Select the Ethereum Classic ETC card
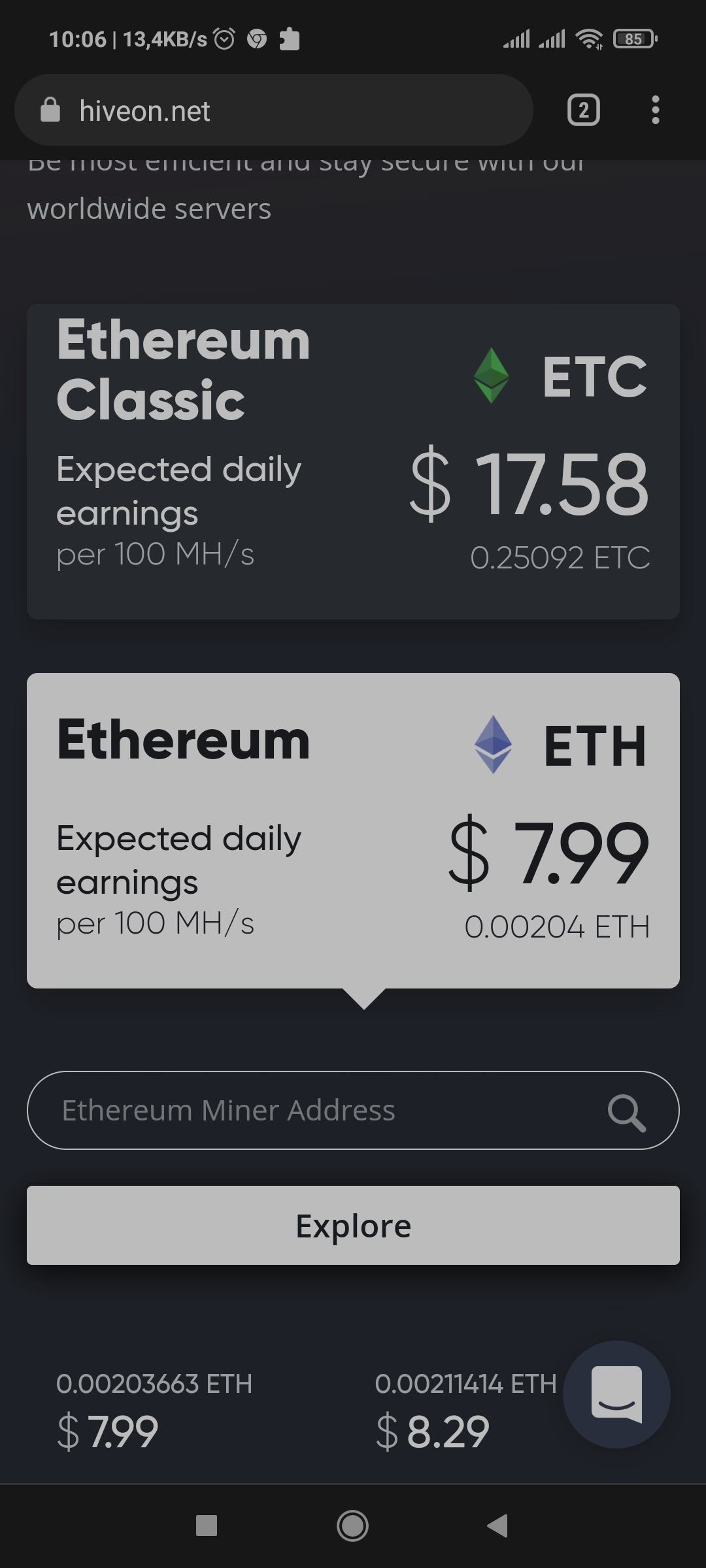 pyautogui.click(x=353, y=461)
